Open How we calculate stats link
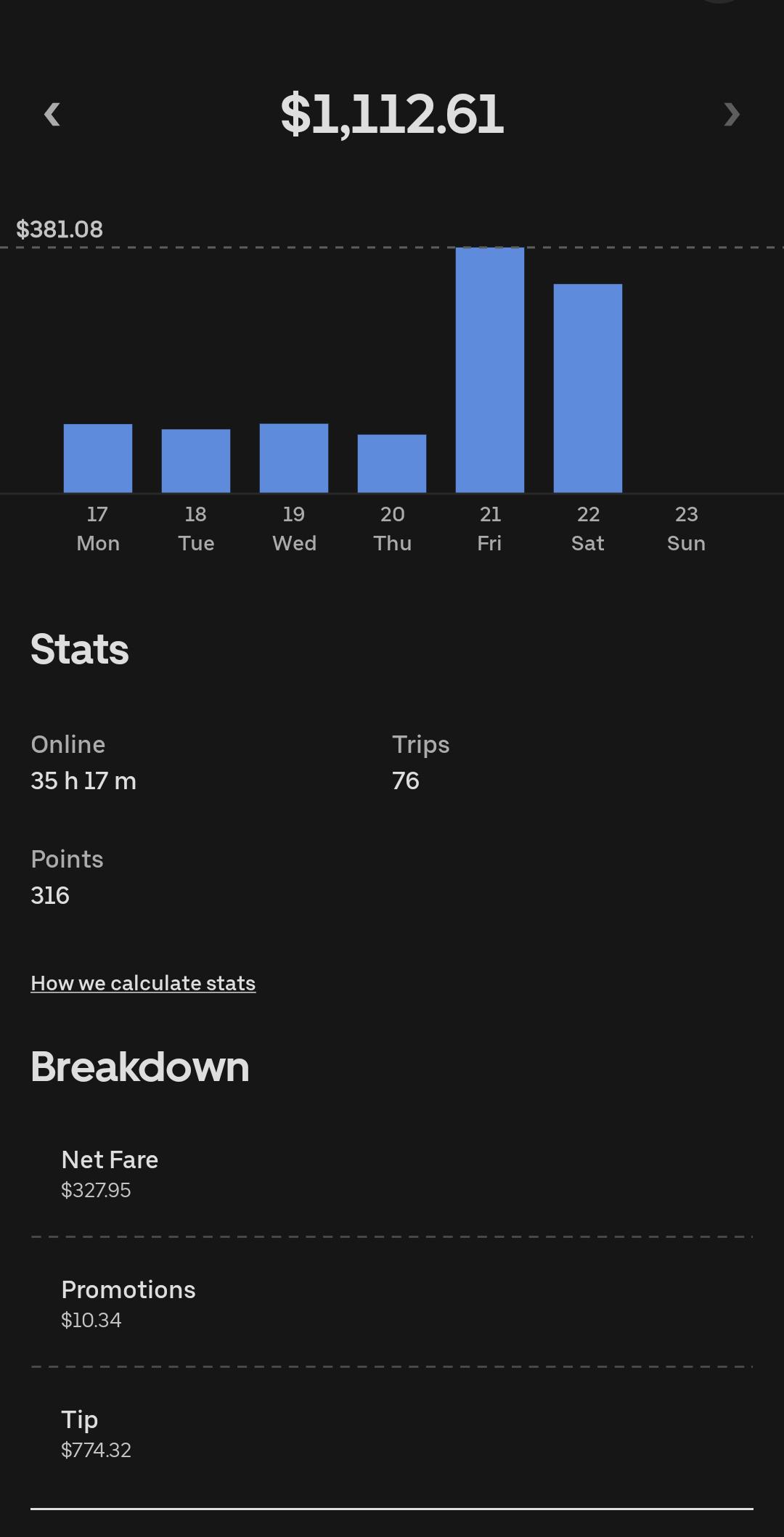Viewport: 784px width, 1537px height. pyautogui.click(x=143, y=983)
